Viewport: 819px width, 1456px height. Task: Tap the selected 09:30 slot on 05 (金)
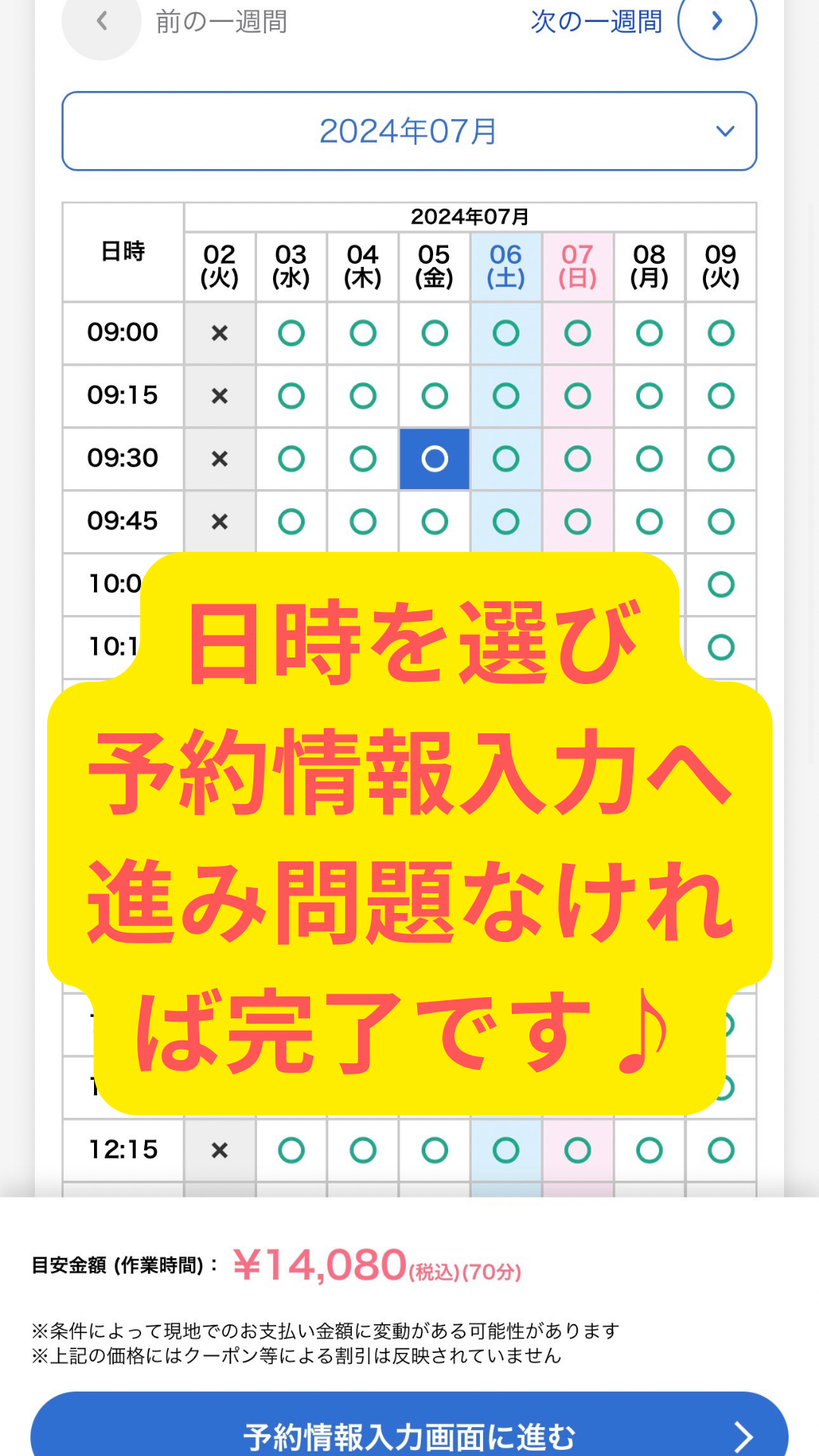click(x=435, y=459)
